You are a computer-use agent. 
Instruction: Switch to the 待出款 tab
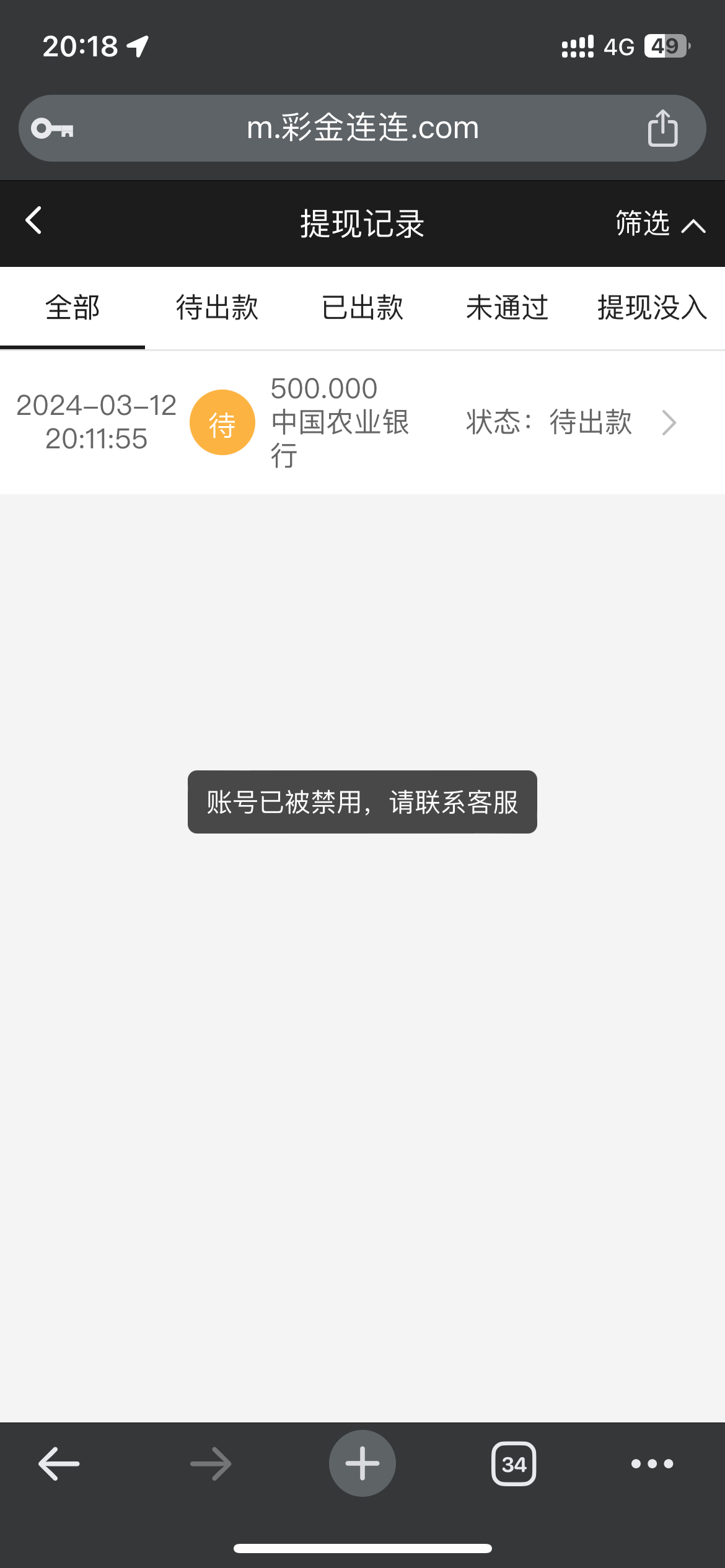217,308
